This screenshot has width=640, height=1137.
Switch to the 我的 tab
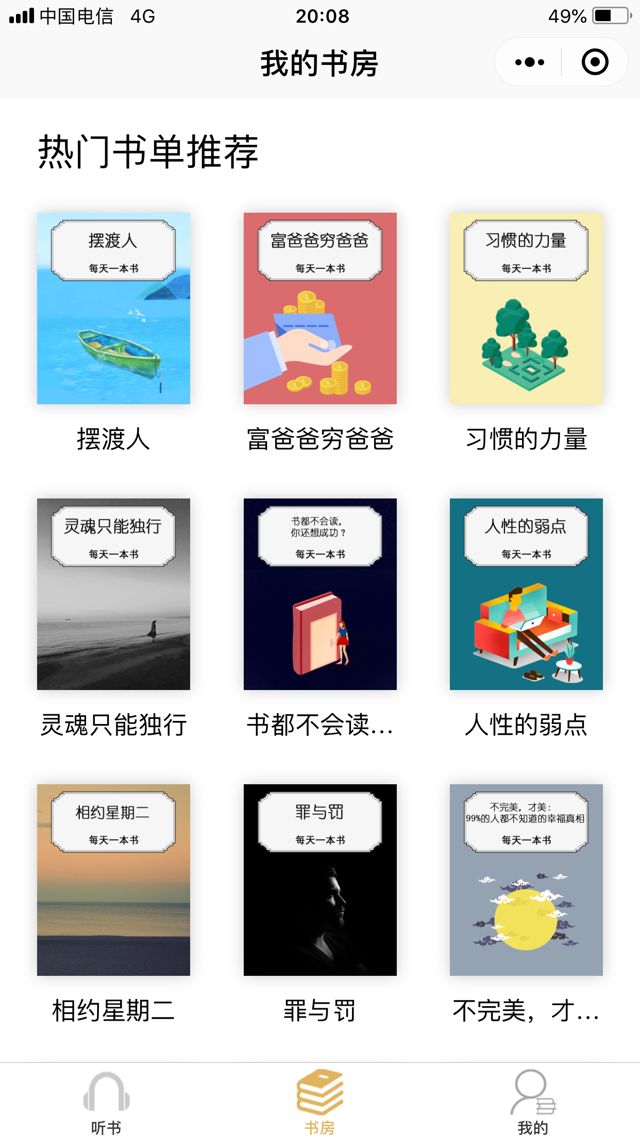click(532, 1102)
